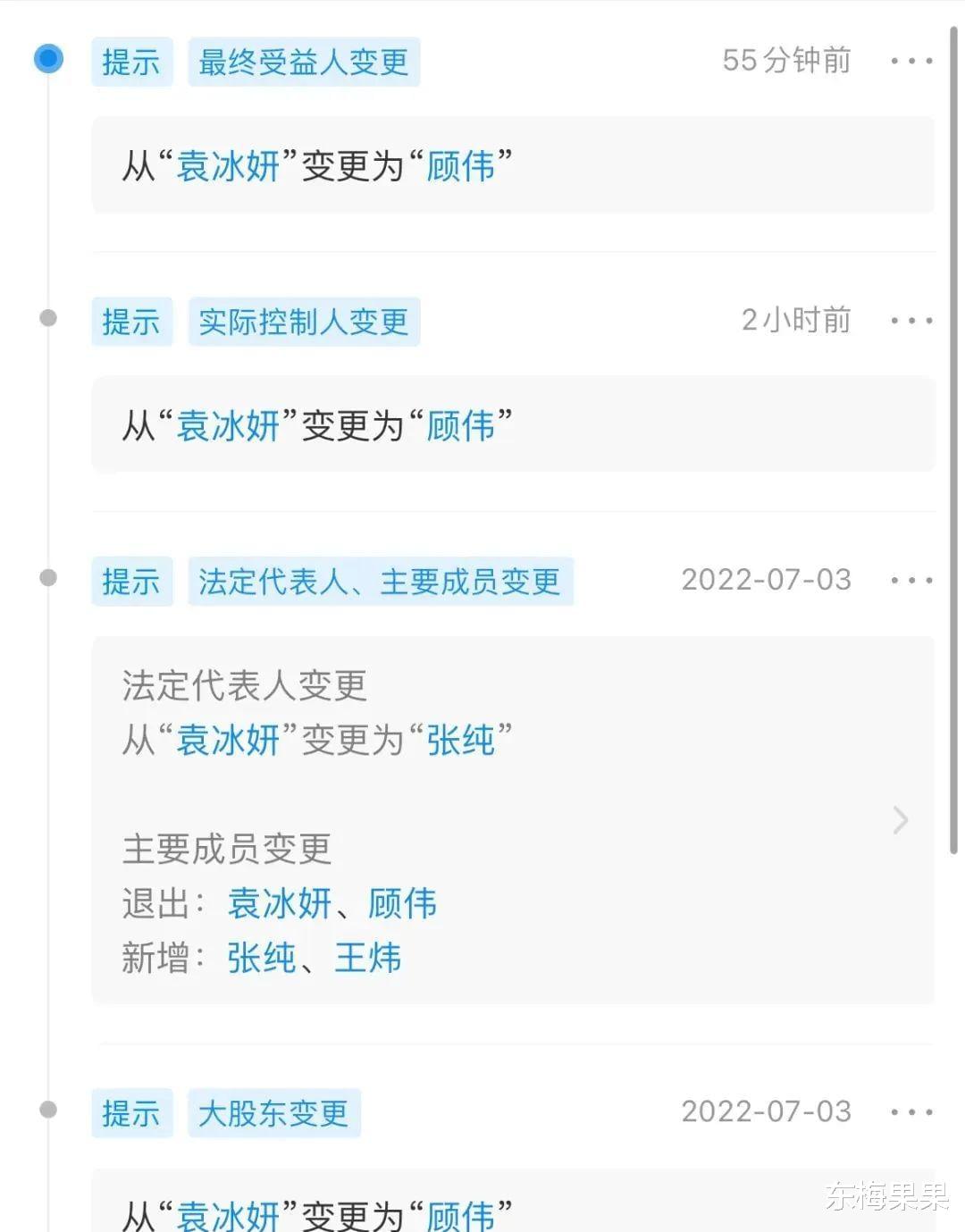
Task: Open overflow menu for 大股东变更 entry
Action: tap(911, 1112)
